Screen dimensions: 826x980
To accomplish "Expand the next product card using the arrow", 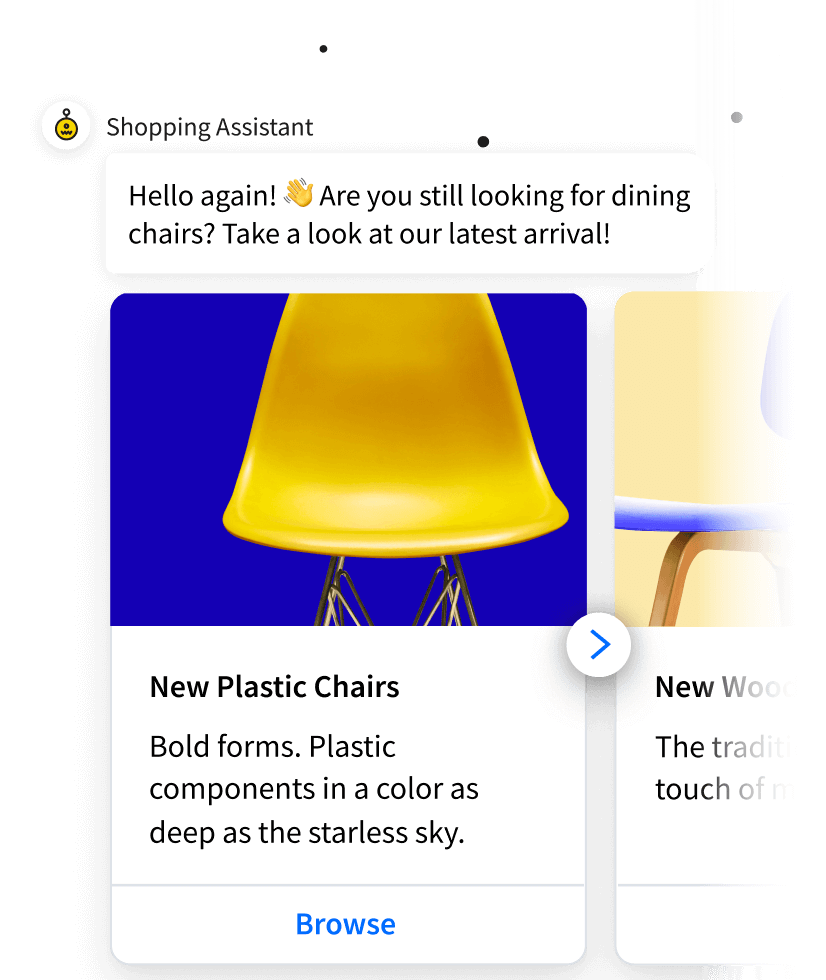I will 599,645.
